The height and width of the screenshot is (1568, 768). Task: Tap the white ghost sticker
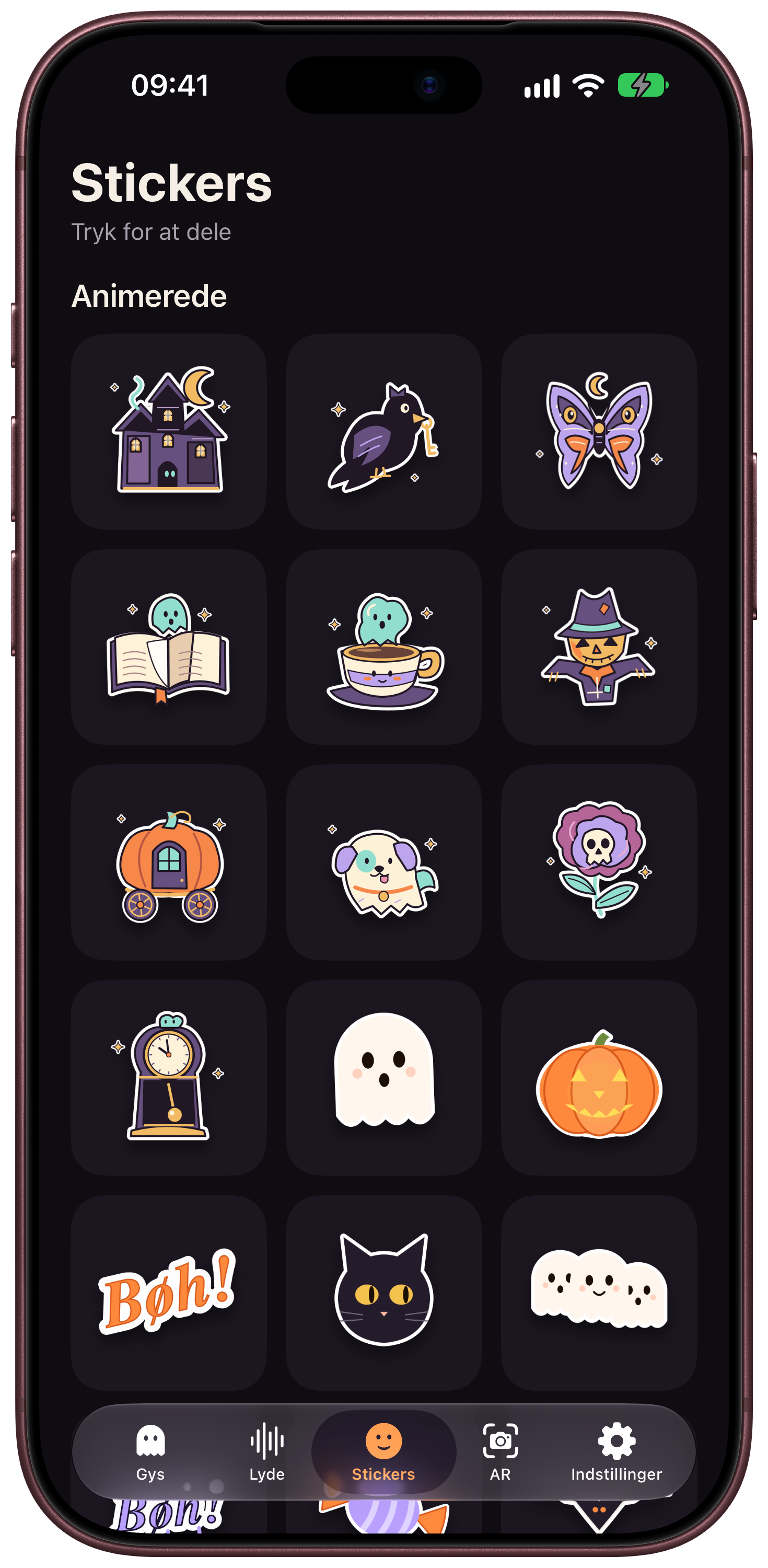tap(383, 1077)
